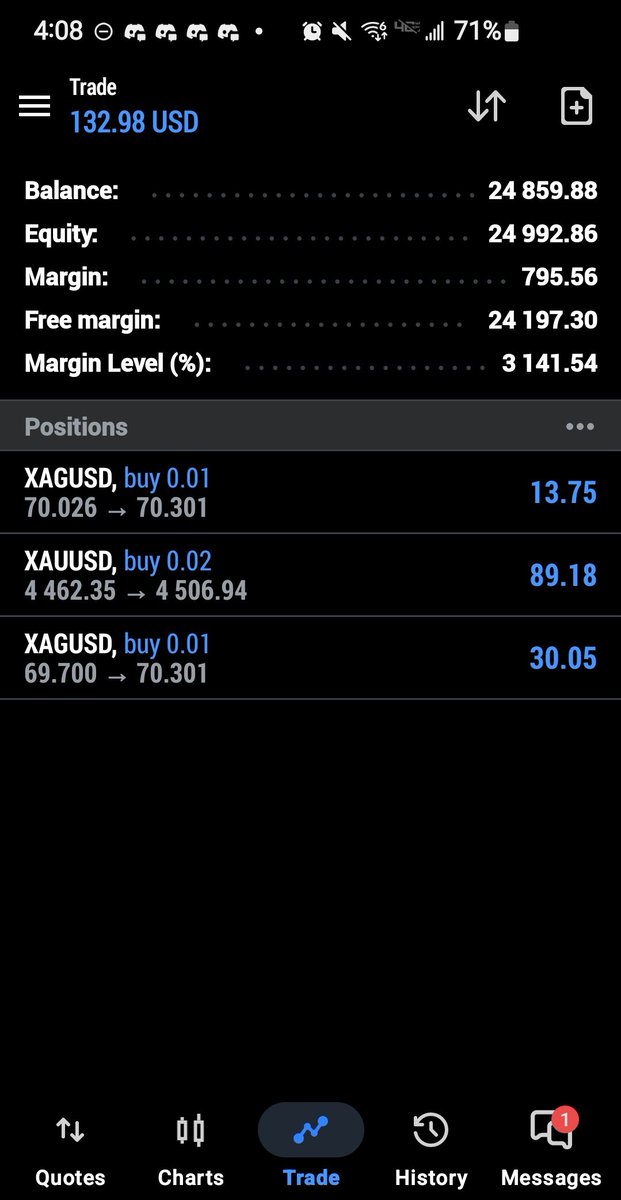The image size is (621, 1200).
Task: Open the hamburger drawer menu
Action: tap(35, 106)
